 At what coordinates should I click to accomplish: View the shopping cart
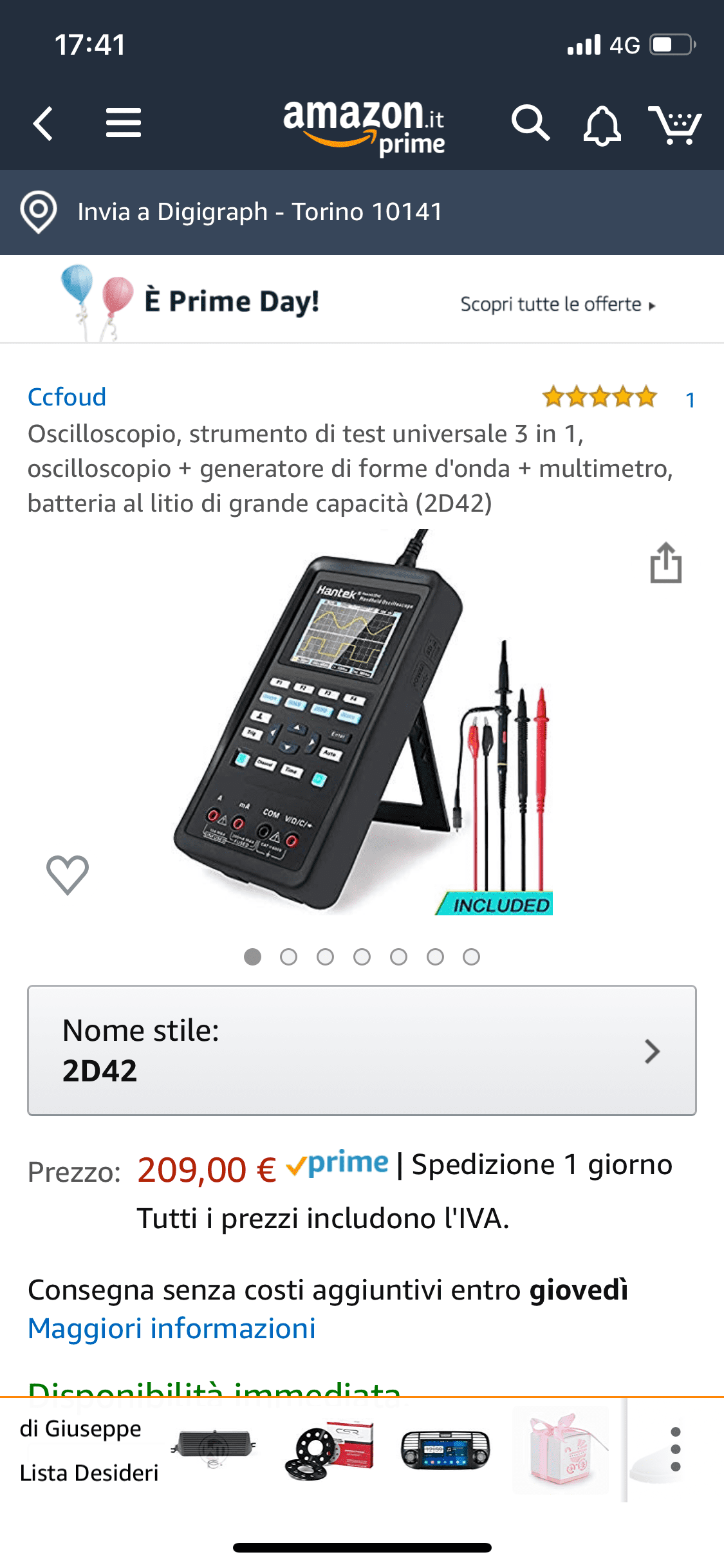coord(674,125)
